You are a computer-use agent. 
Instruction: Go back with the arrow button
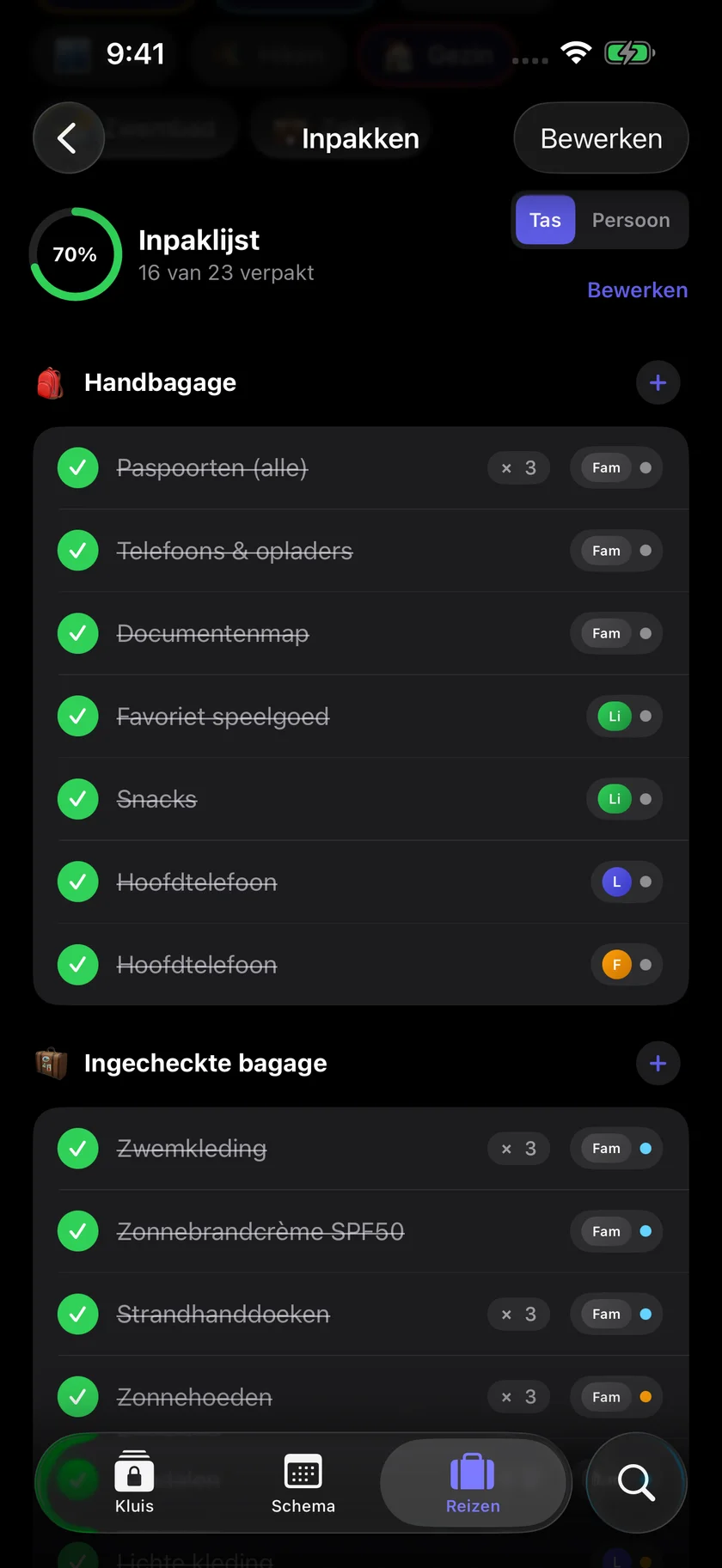point(69,138)
